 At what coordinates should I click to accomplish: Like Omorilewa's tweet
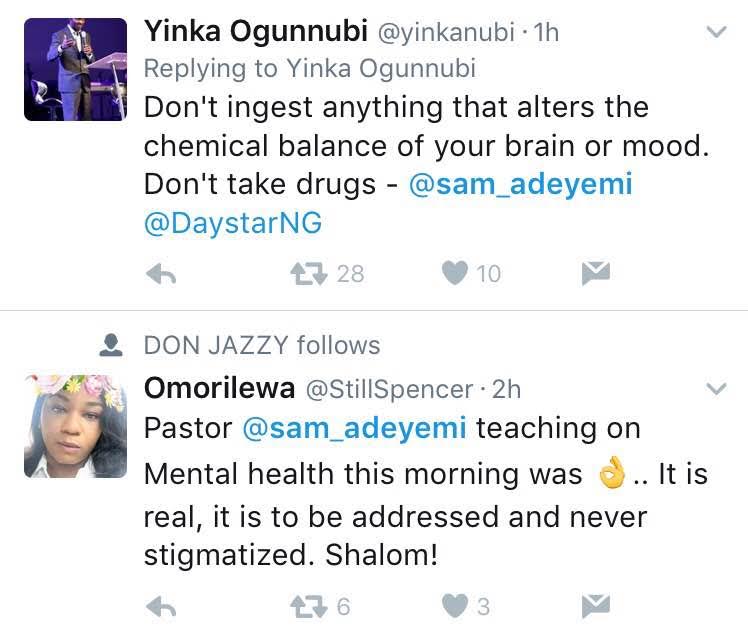coord(455,605)
